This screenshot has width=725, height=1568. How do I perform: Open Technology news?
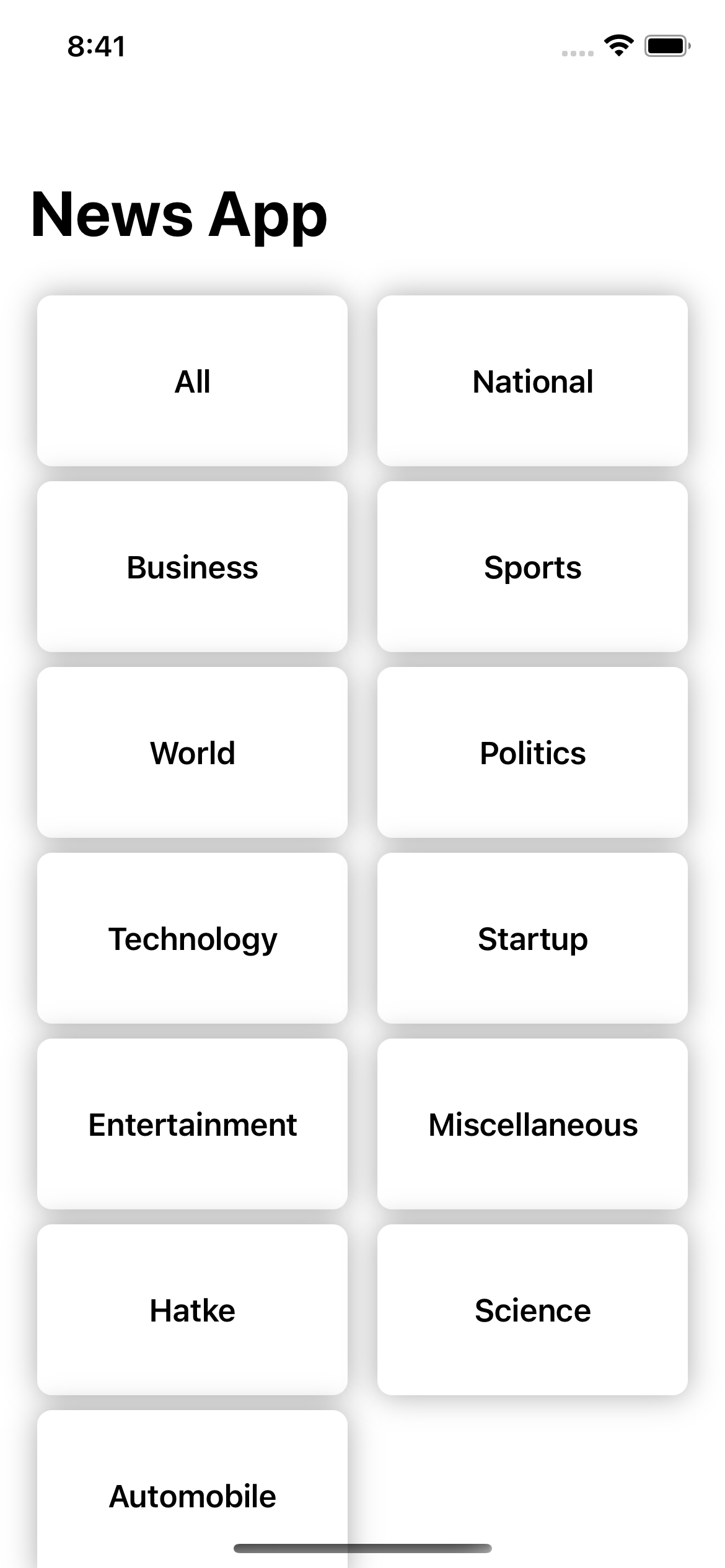coord(192,938)
